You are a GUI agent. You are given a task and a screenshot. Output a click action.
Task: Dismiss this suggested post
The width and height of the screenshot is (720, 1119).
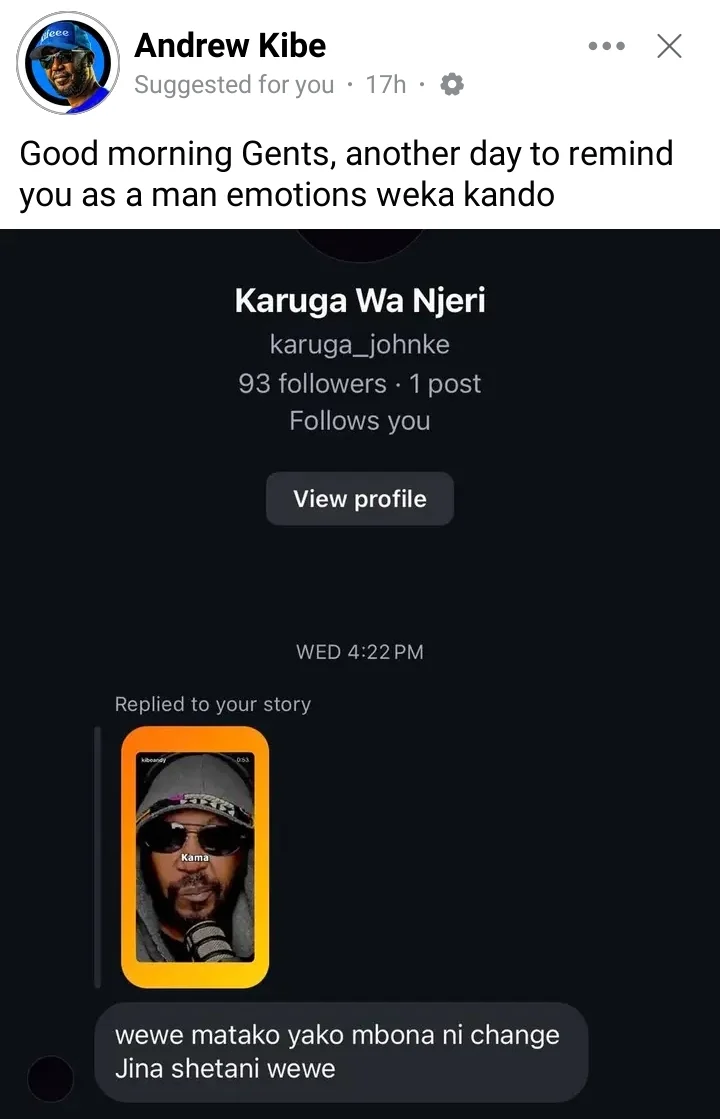click(x=669, y=46)
